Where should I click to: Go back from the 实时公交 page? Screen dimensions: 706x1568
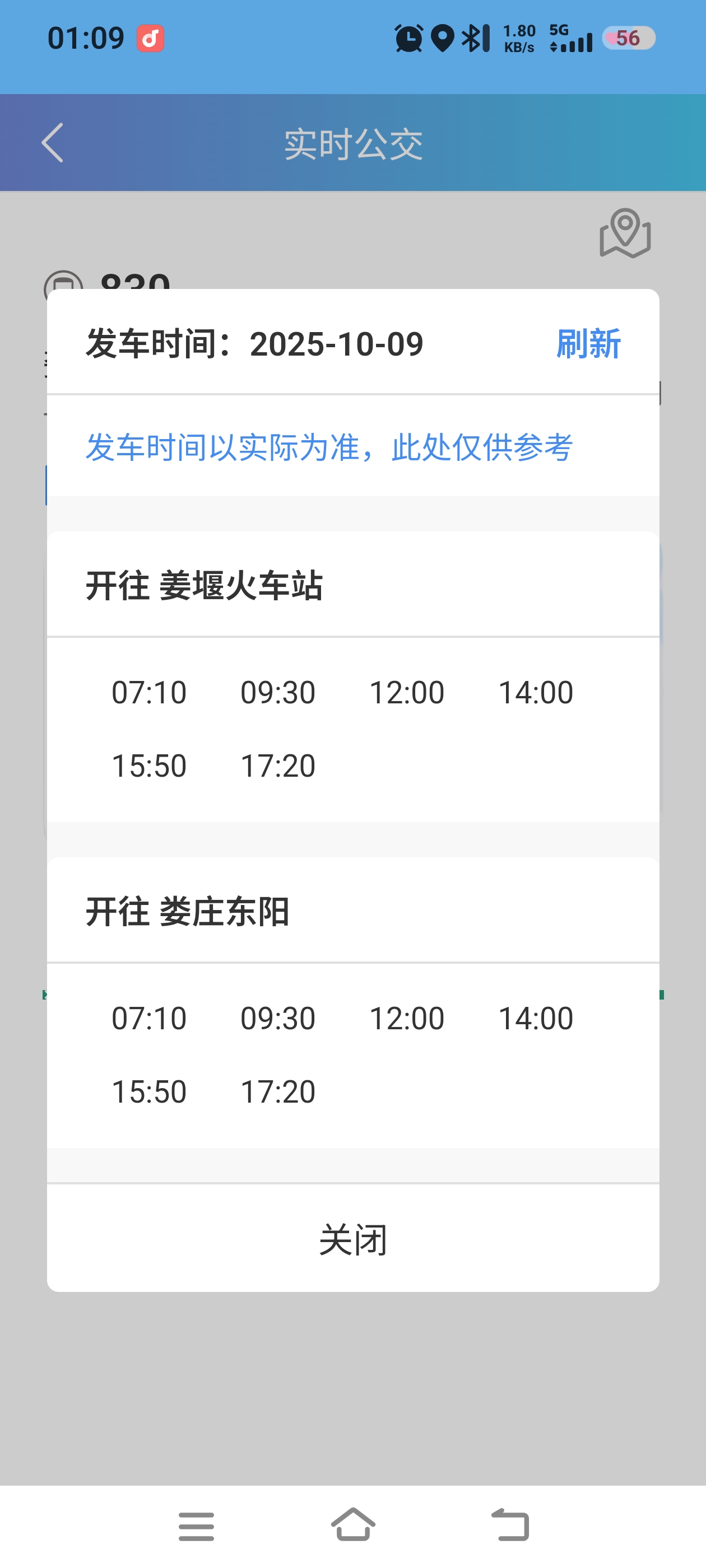coord(53,143)
